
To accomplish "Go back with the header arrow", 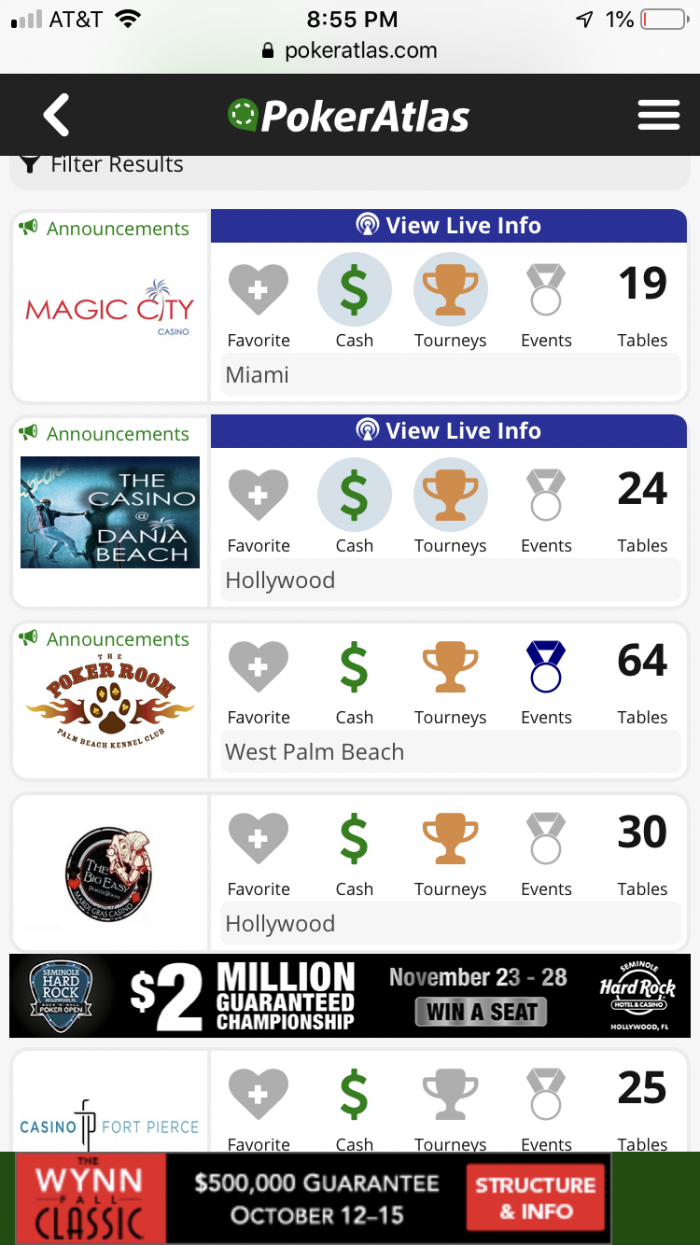I will [x=57, y=116].
